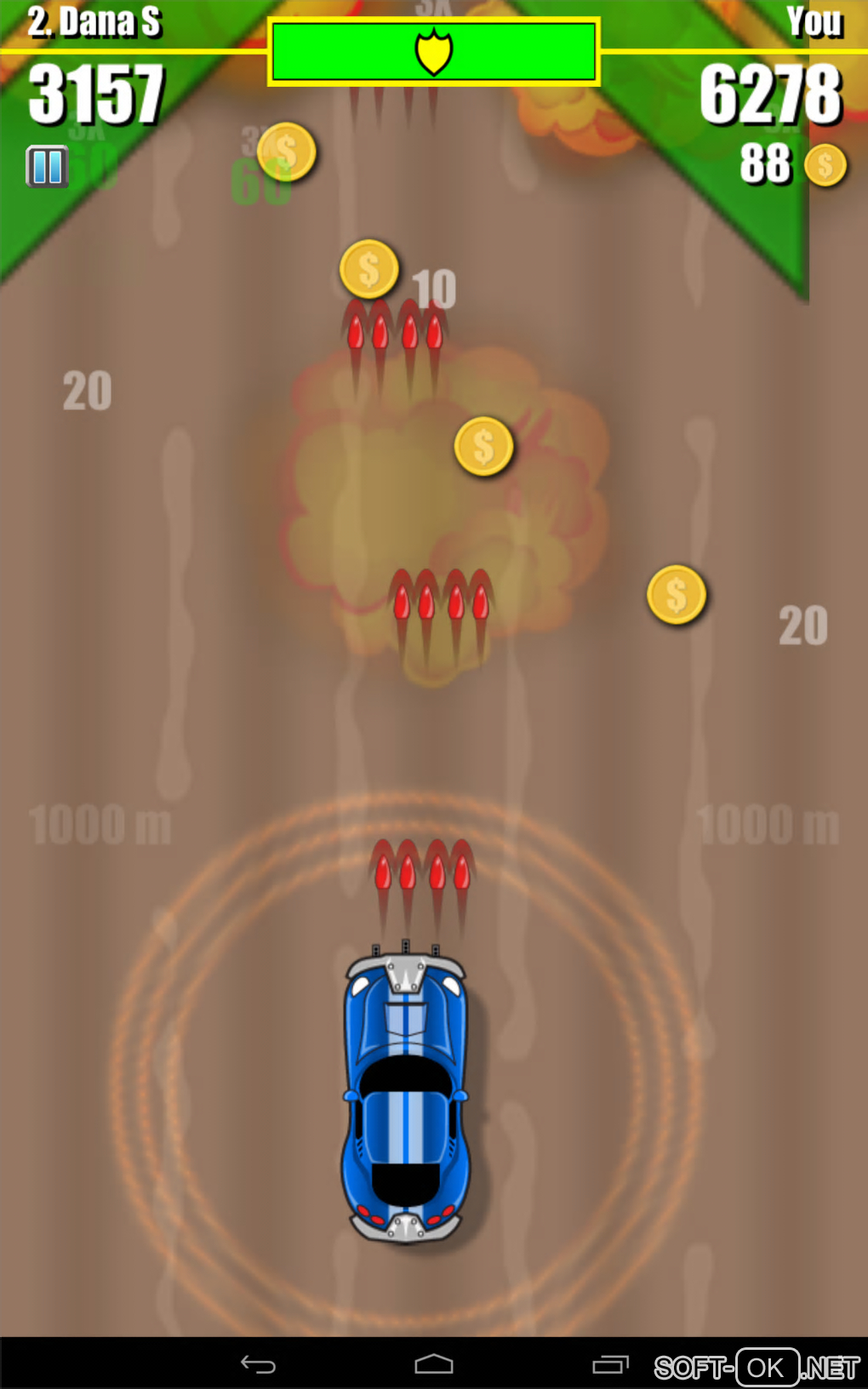Viewport: 868px width, 1389px height.
Task: Go to the home screen
Action: pos(434,1364)
